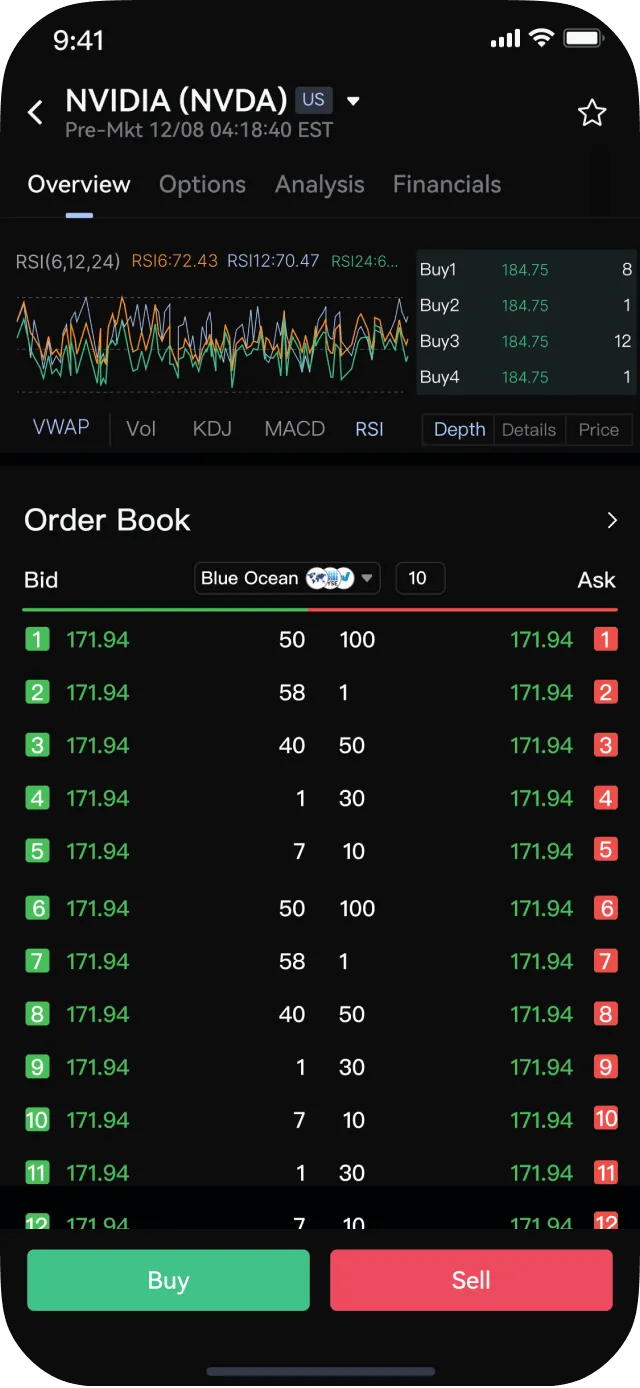Viewport: 640px width, 1388px height.
Task: Select the KDJ indicator
Action: click(x=212, y=429)
